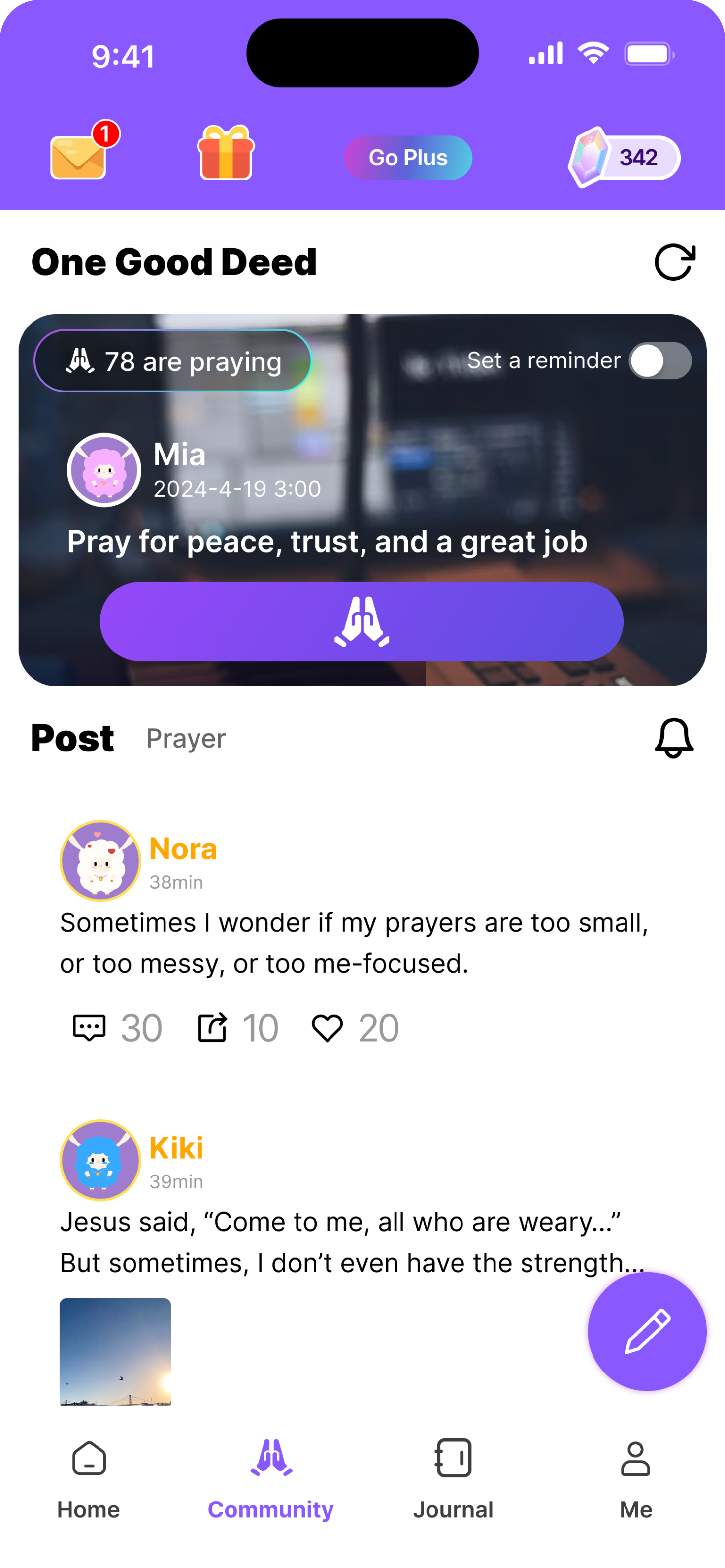Screen dimensions: 725x1568
Task: Share Nora's post
Action: point(212,1027)
